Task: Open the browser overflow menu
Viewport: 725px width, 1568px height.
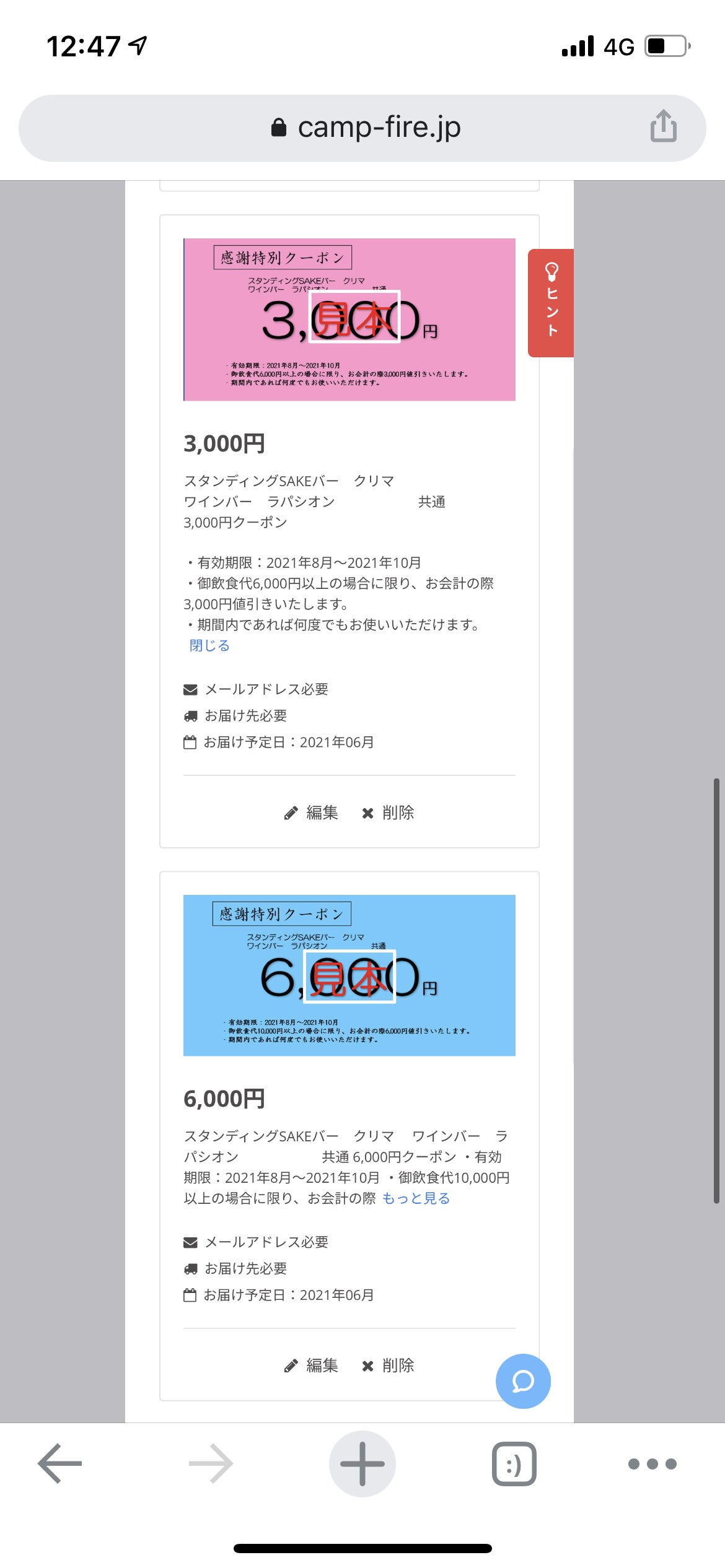Action: 652,1464
